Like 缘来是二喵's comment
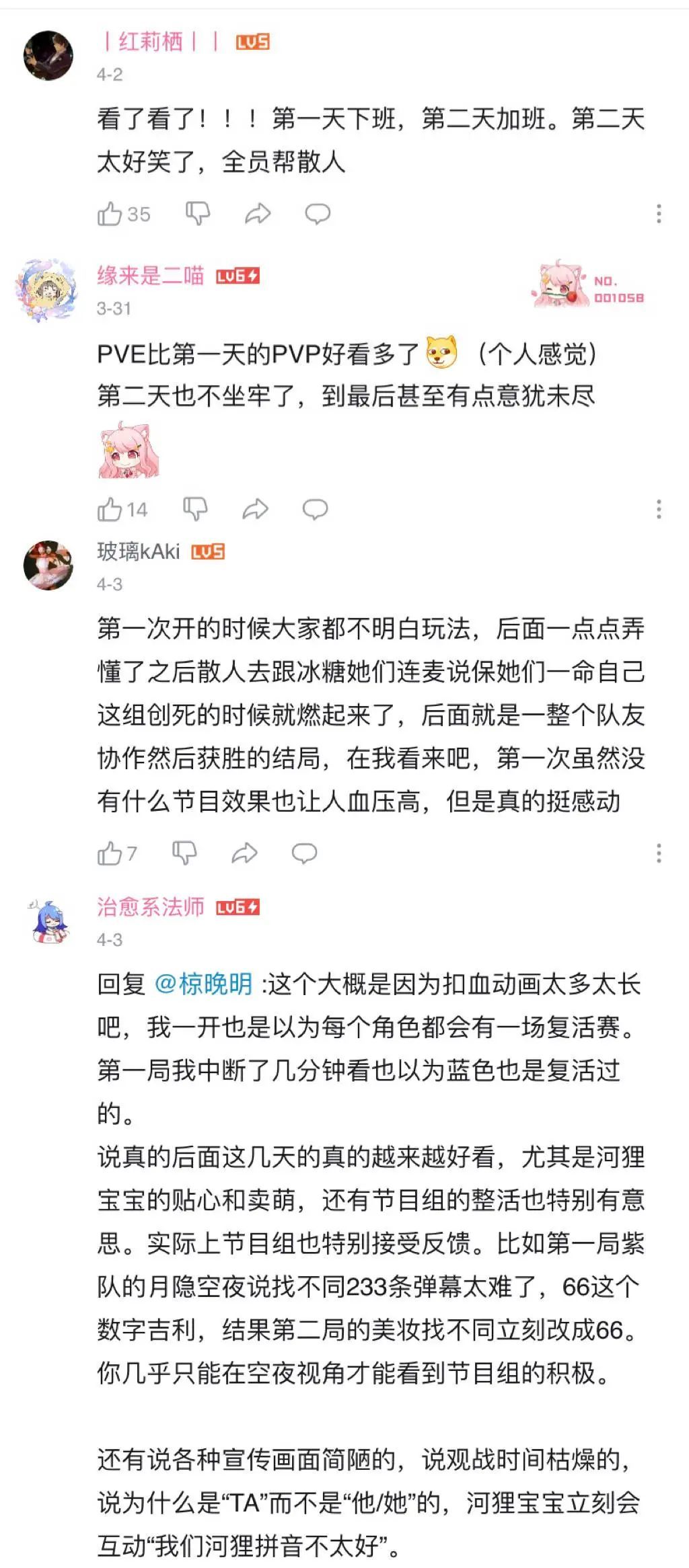689x1568 pixels. [x=110, y=510]
